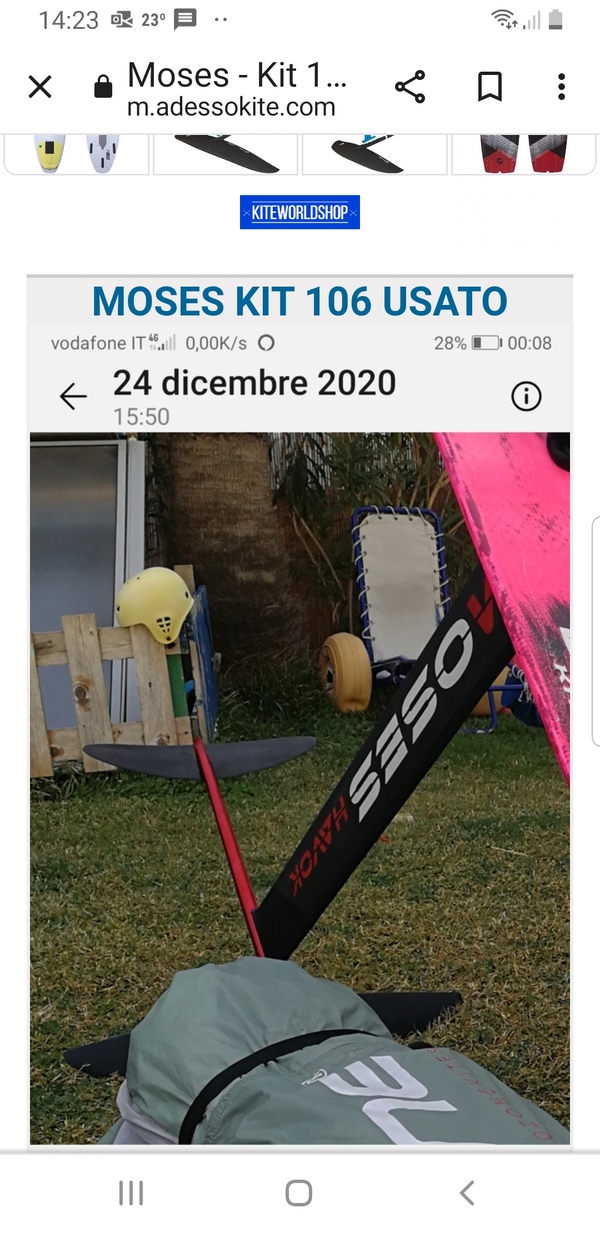The image size is (600, 1233).
Task: Go back with the system back button
Action: coord(466,1192)
